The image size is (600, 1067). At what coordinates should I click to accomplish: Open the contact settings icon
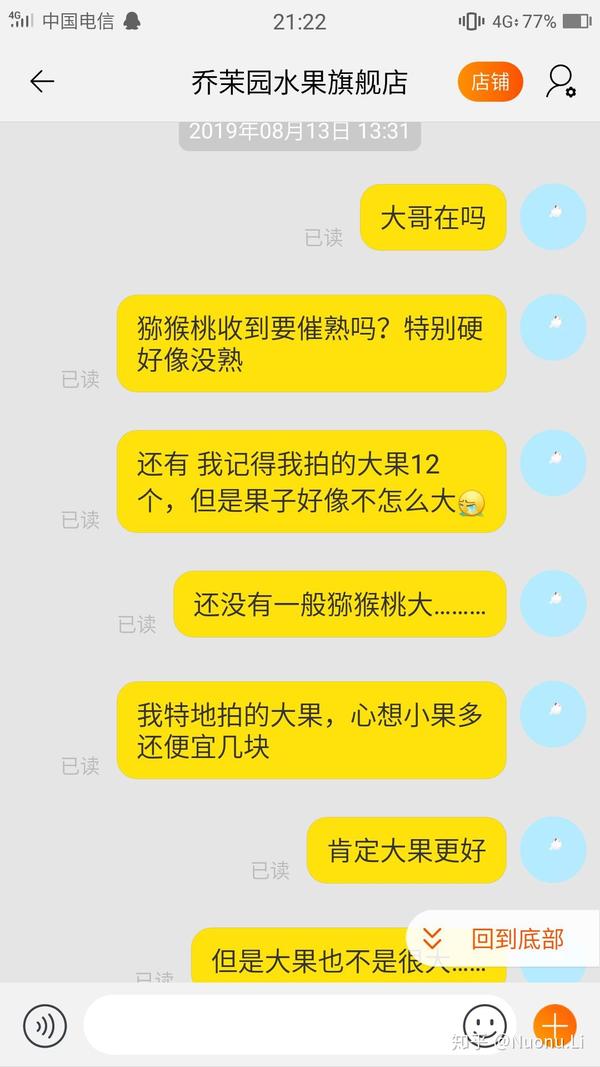[x=560, y=82]
